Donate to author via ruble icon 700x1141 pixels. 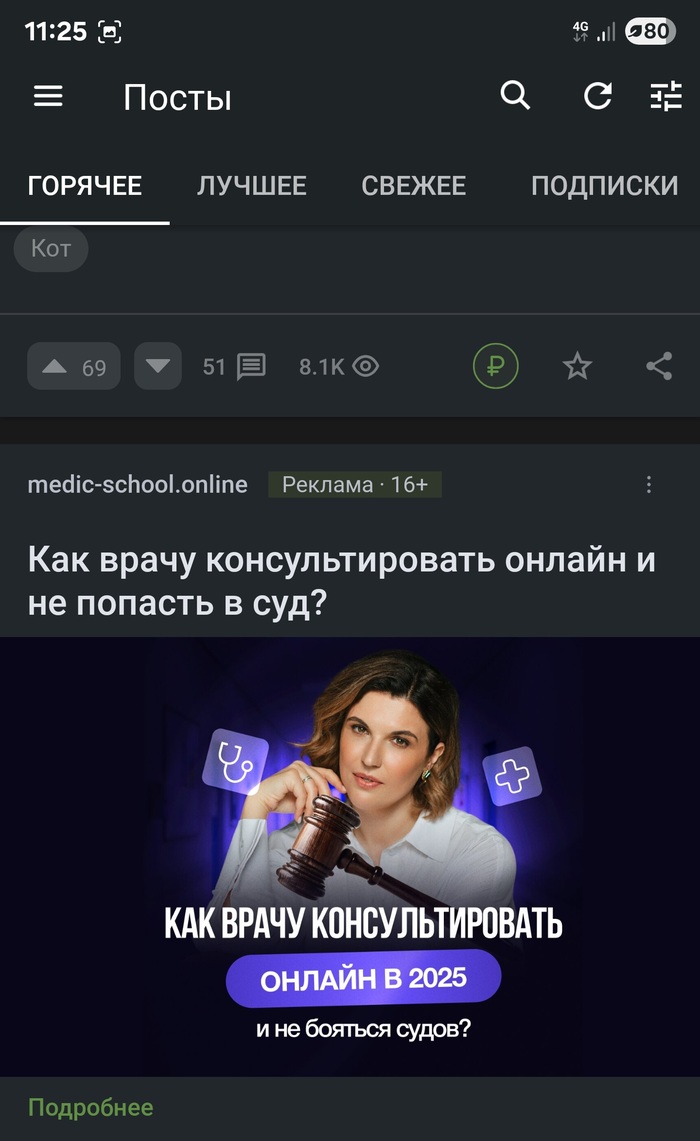[496, 367]
